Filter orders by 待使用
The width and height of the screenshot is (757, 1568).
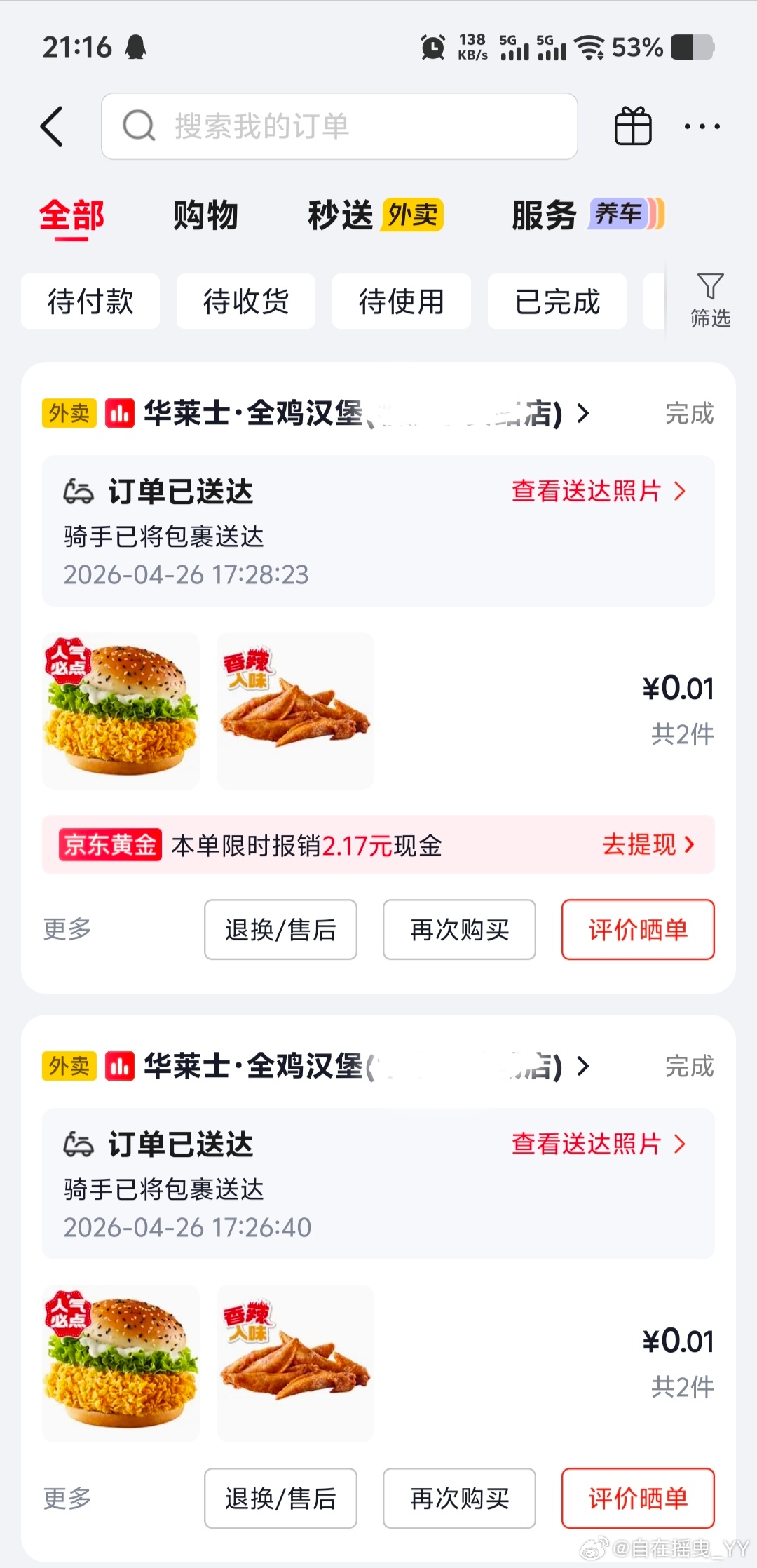402,302
